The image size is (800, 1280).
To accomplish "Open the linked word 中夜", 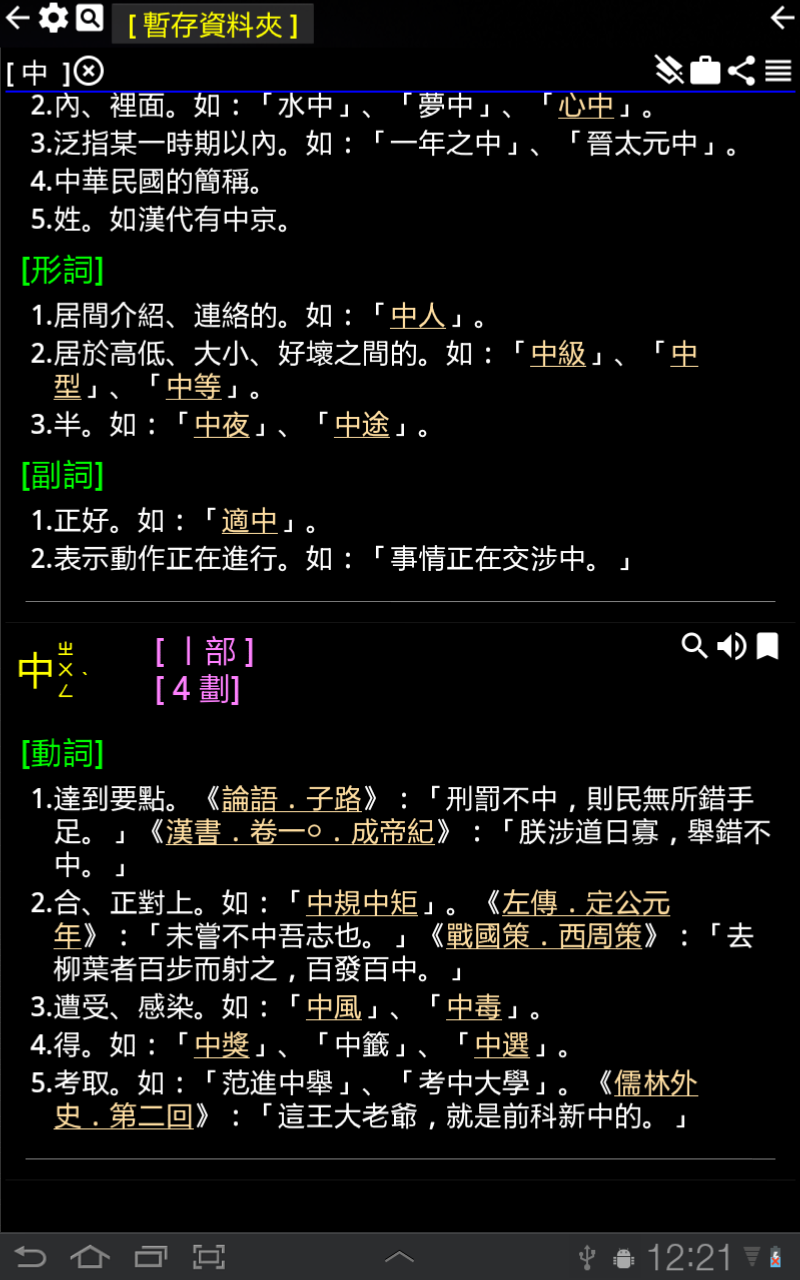I will click(222, 425).
